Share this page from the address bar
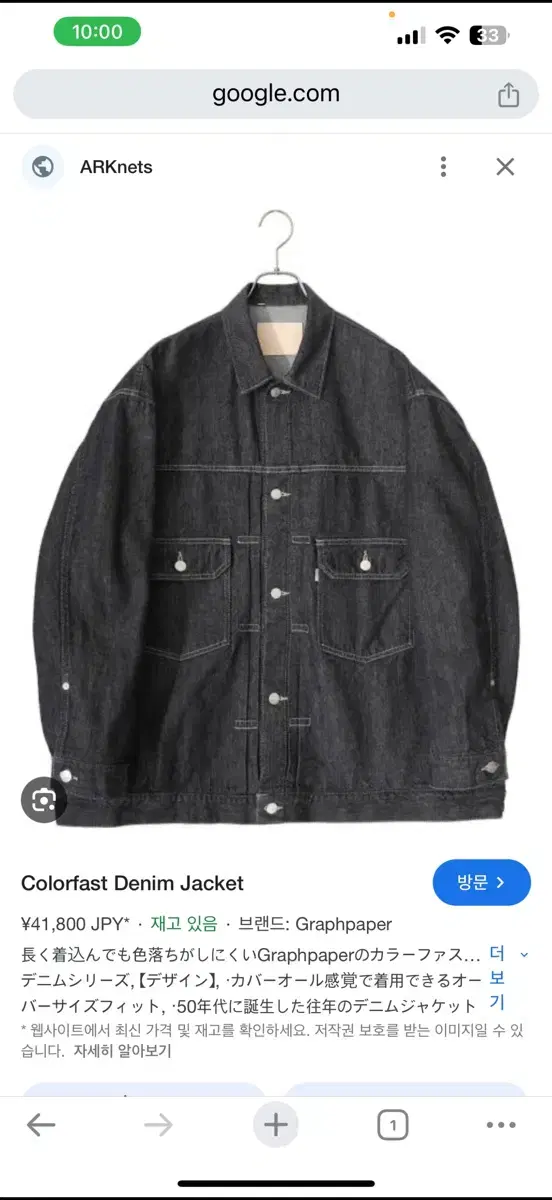The height and width of the screenshot is (1200, 552). 508,95
